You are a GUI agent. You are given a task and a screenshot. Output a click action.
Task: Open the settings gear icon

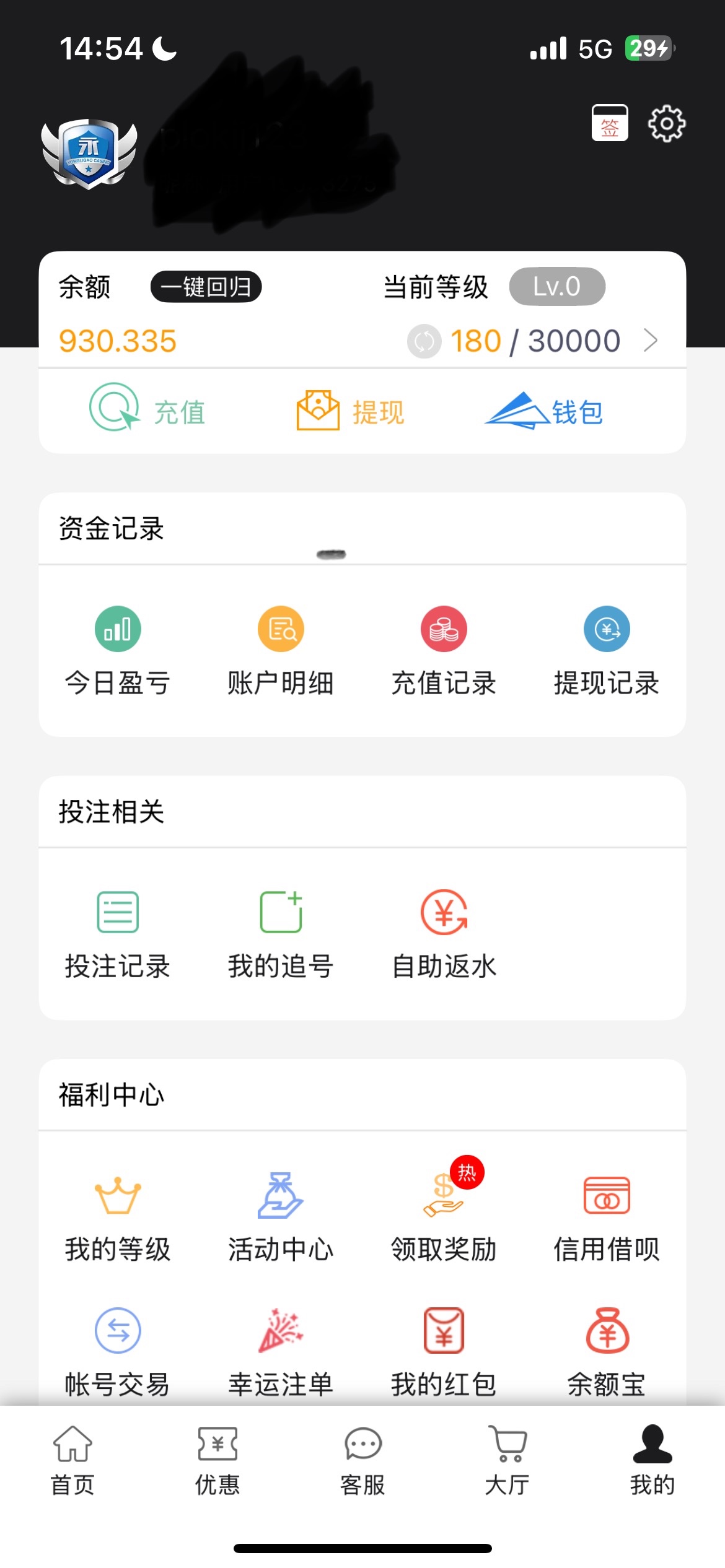coord(667,123)
